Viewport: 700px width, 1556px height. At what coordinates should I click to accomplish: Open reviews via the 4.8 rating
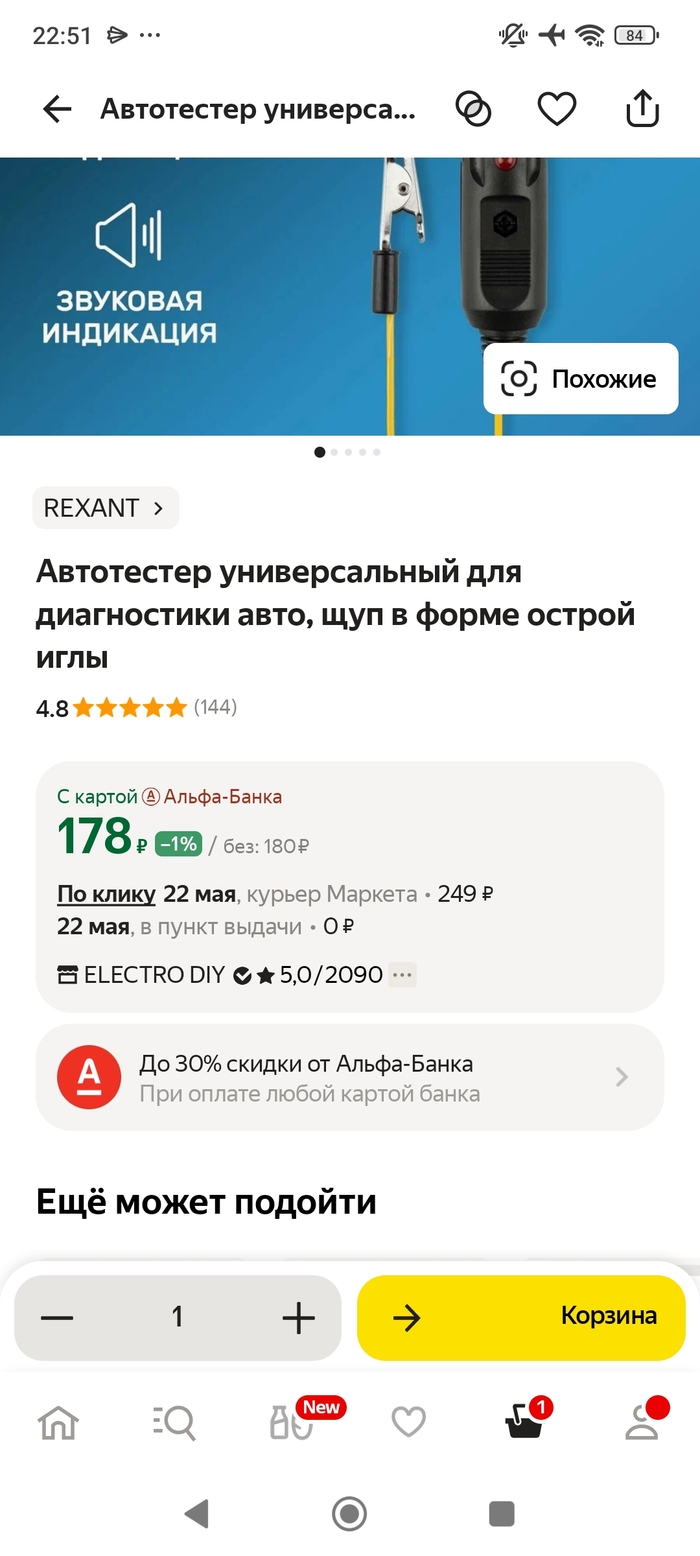coord(136,708)
